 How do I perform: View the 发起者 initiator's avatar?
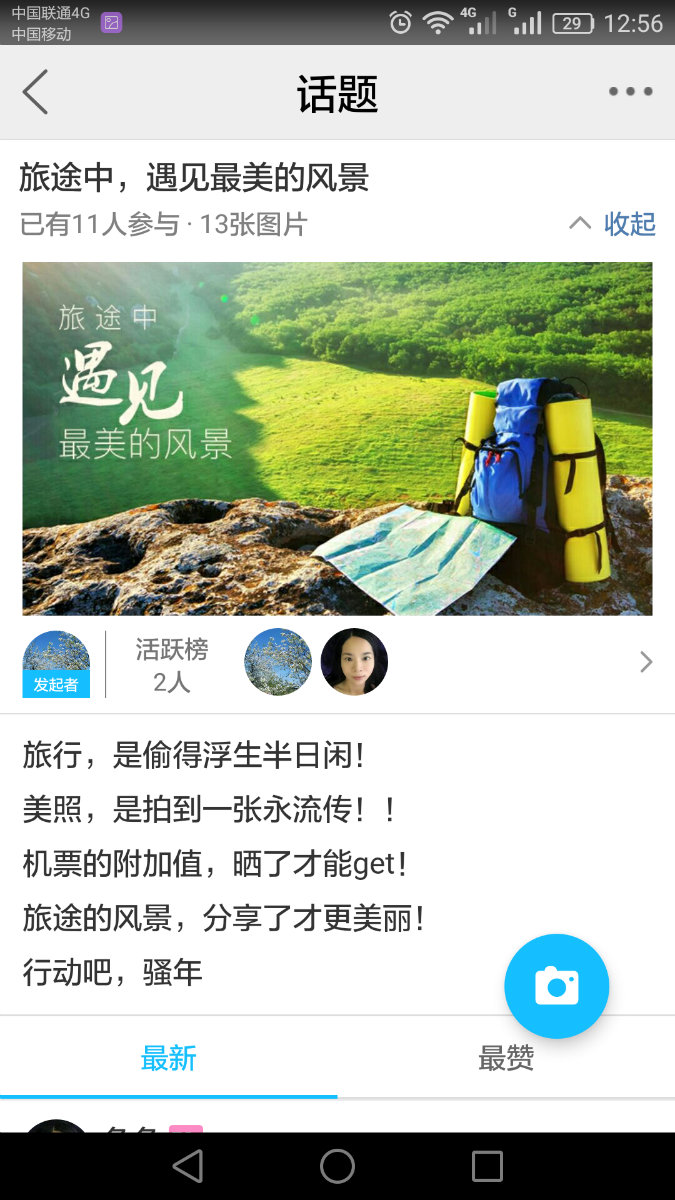[56, 663]
